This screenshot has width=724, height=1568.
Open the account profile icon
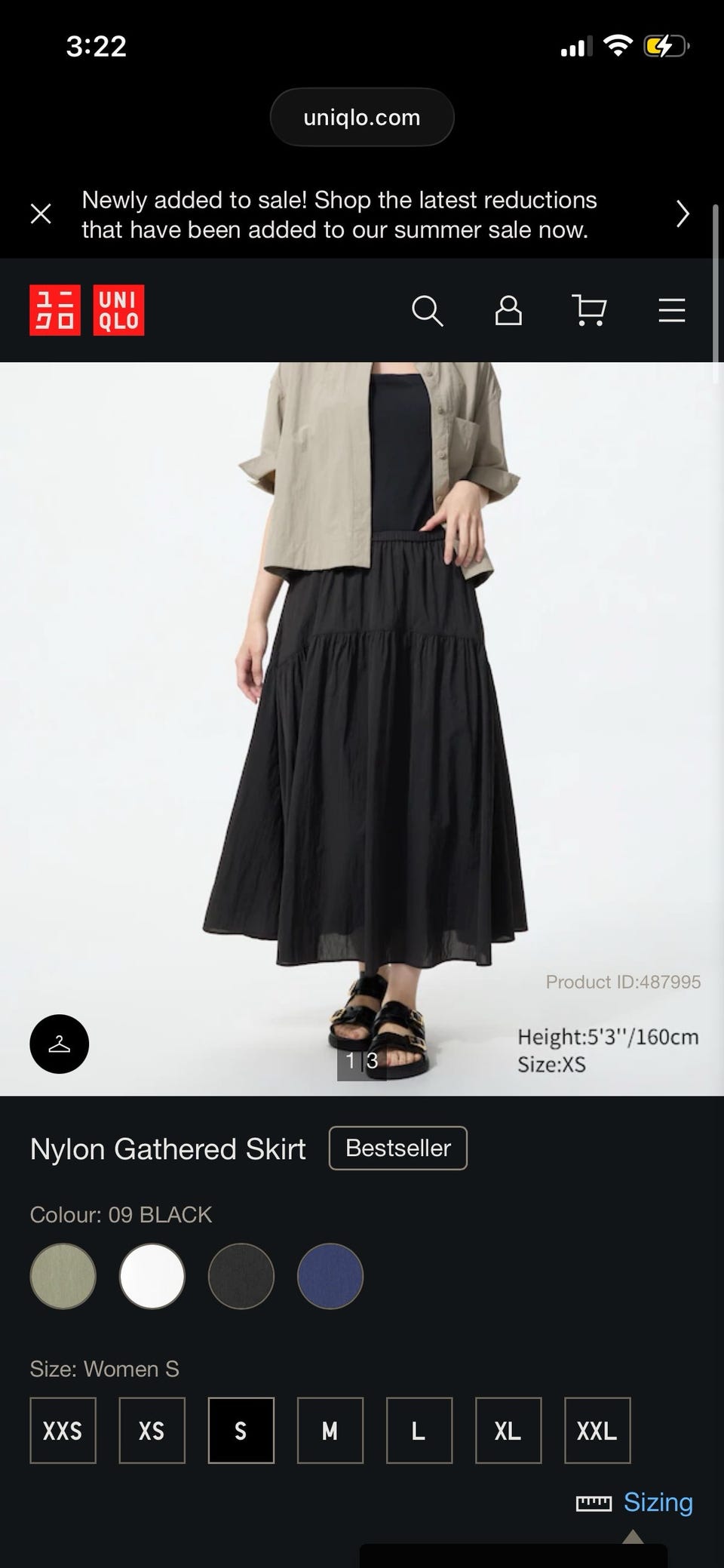508,310
